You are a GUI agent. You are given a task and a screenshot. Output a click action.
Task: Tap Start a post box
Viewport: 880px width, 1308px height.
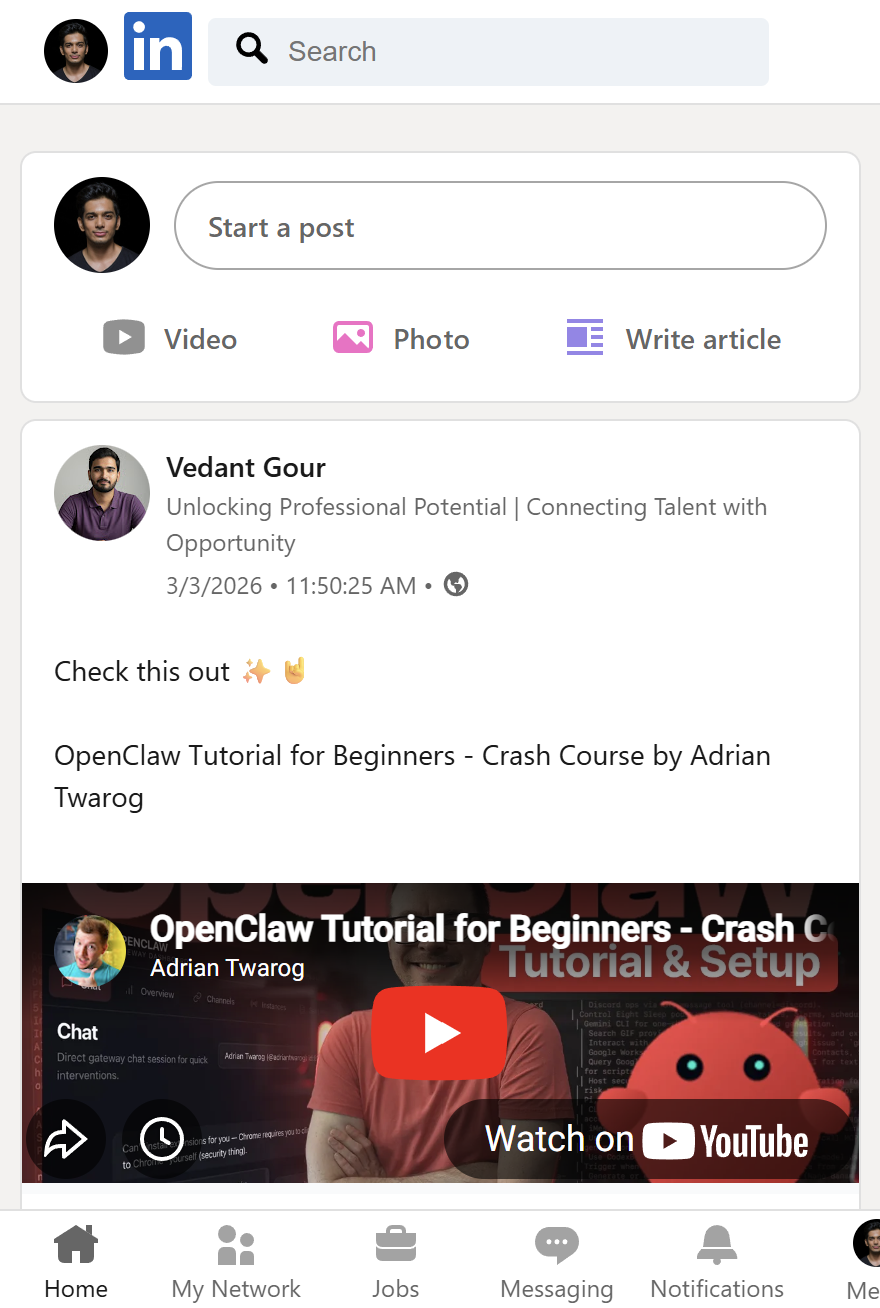tap(500, 226)
